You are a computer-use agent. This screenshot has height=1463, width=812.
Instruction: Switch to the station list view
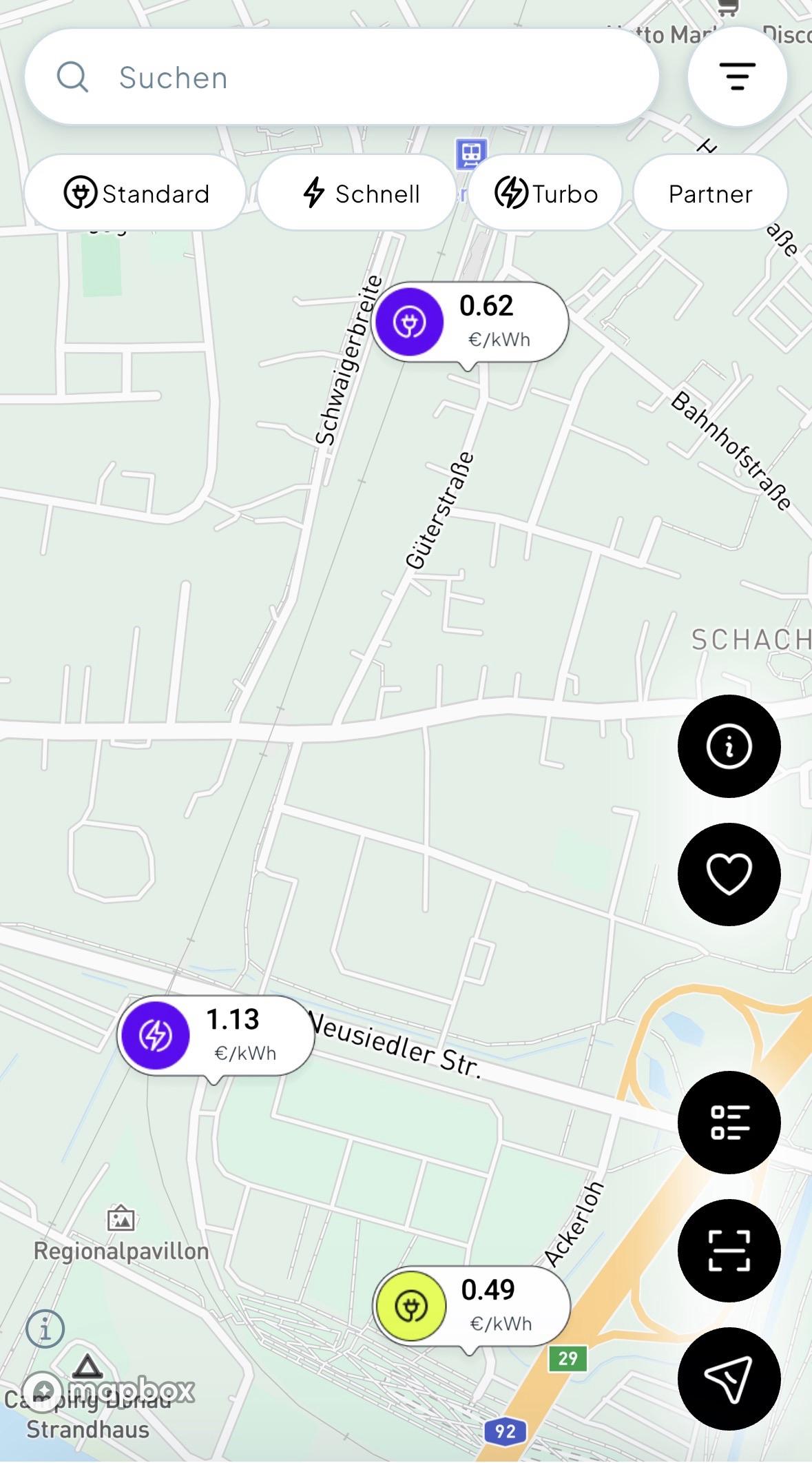[729, 1122]
